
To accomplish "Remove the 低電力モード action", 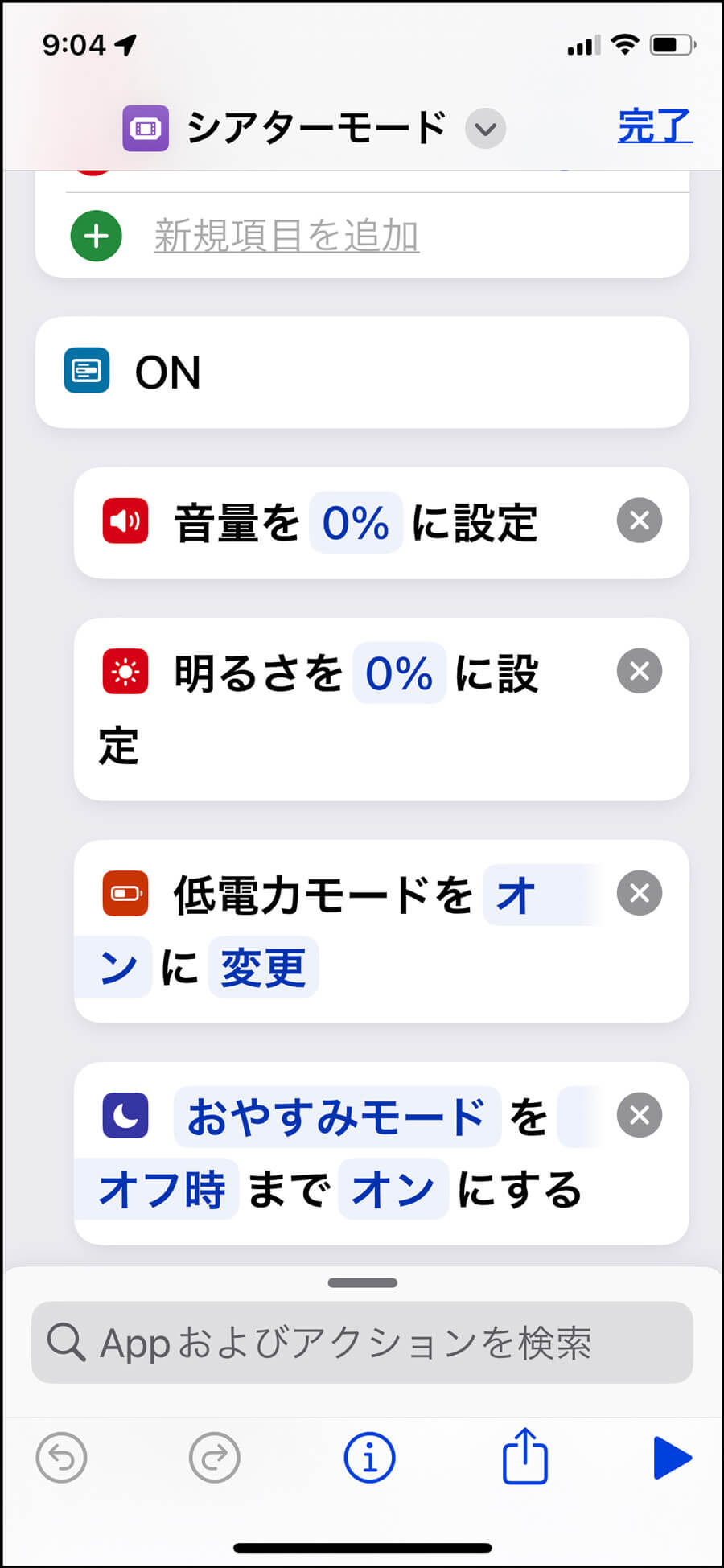I will tap(640, 893).
